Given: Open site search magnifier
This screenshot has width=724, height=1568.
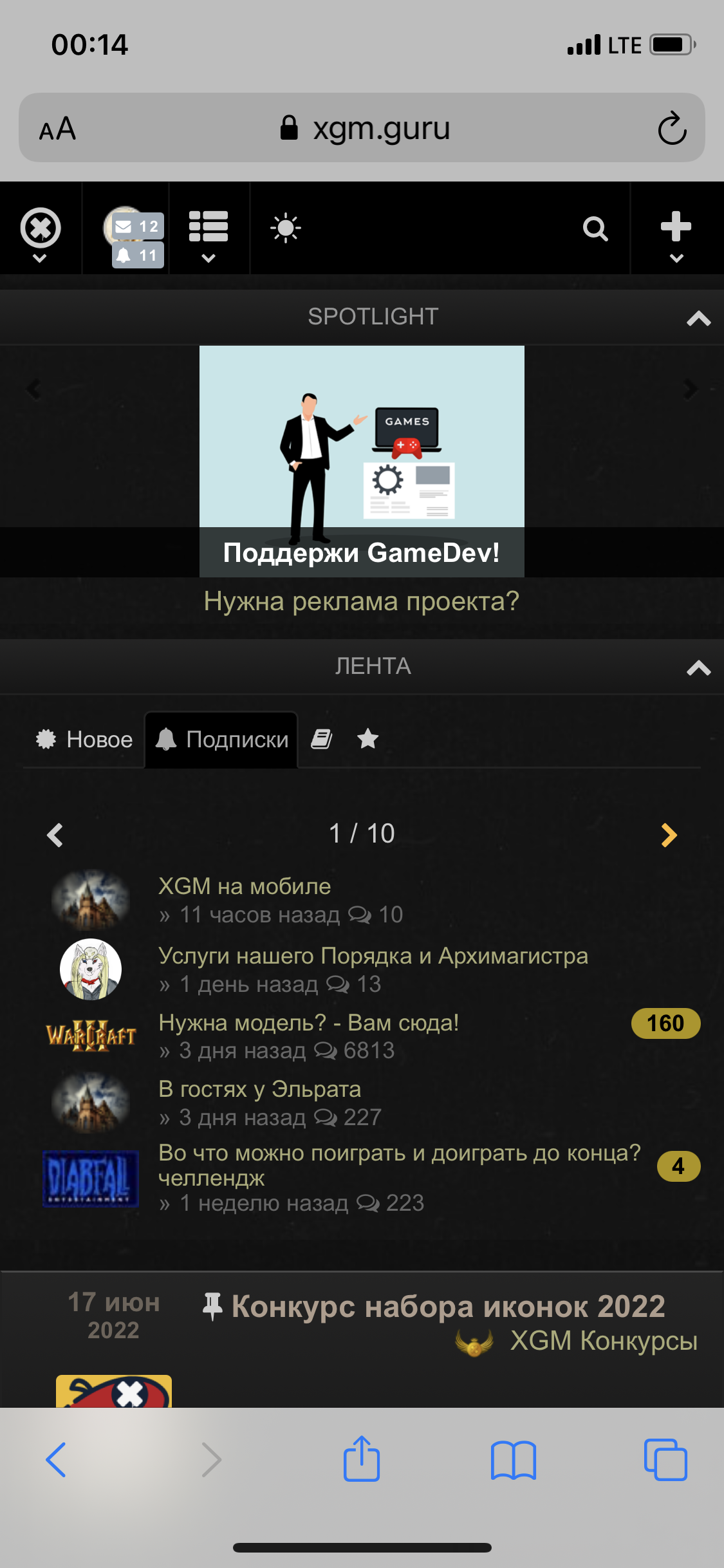Looking at the screenshot, I should click(595, 229).
